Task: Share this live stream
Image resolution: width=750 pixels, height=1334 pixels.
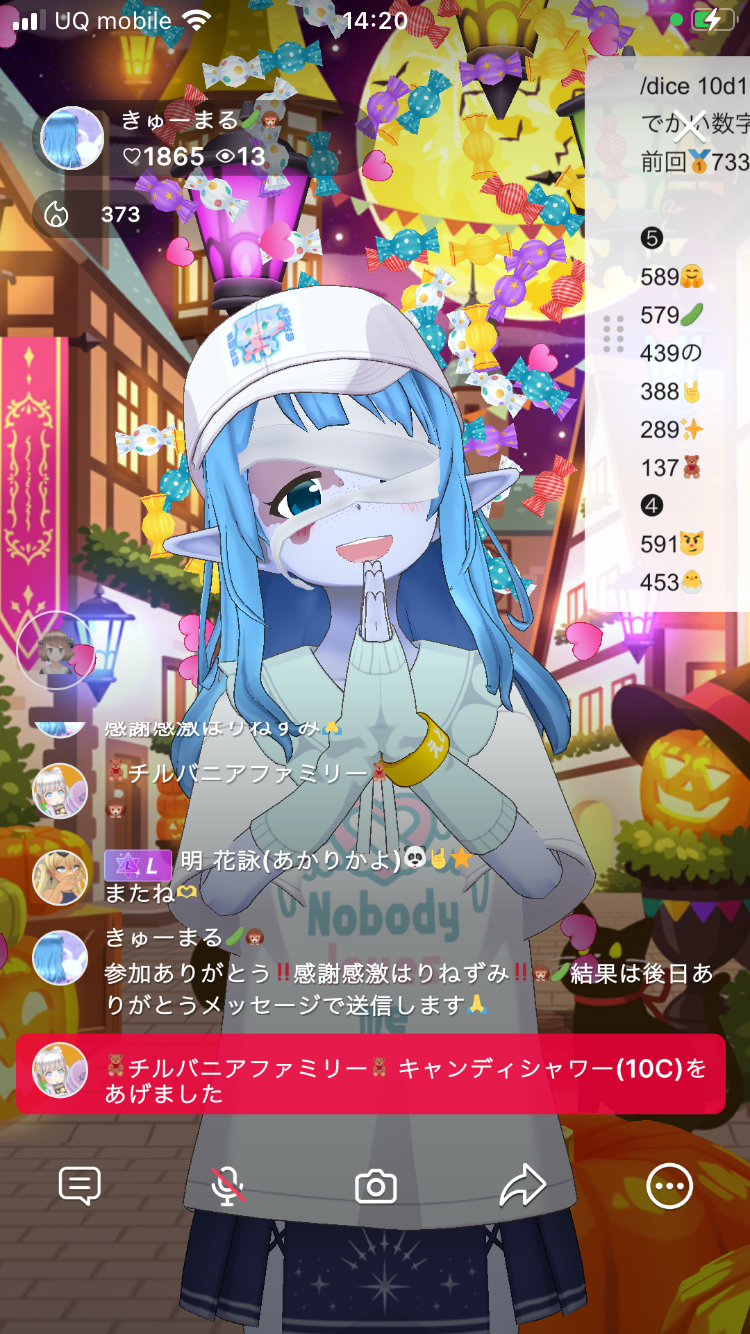Action: click(x=522, y=1187)
